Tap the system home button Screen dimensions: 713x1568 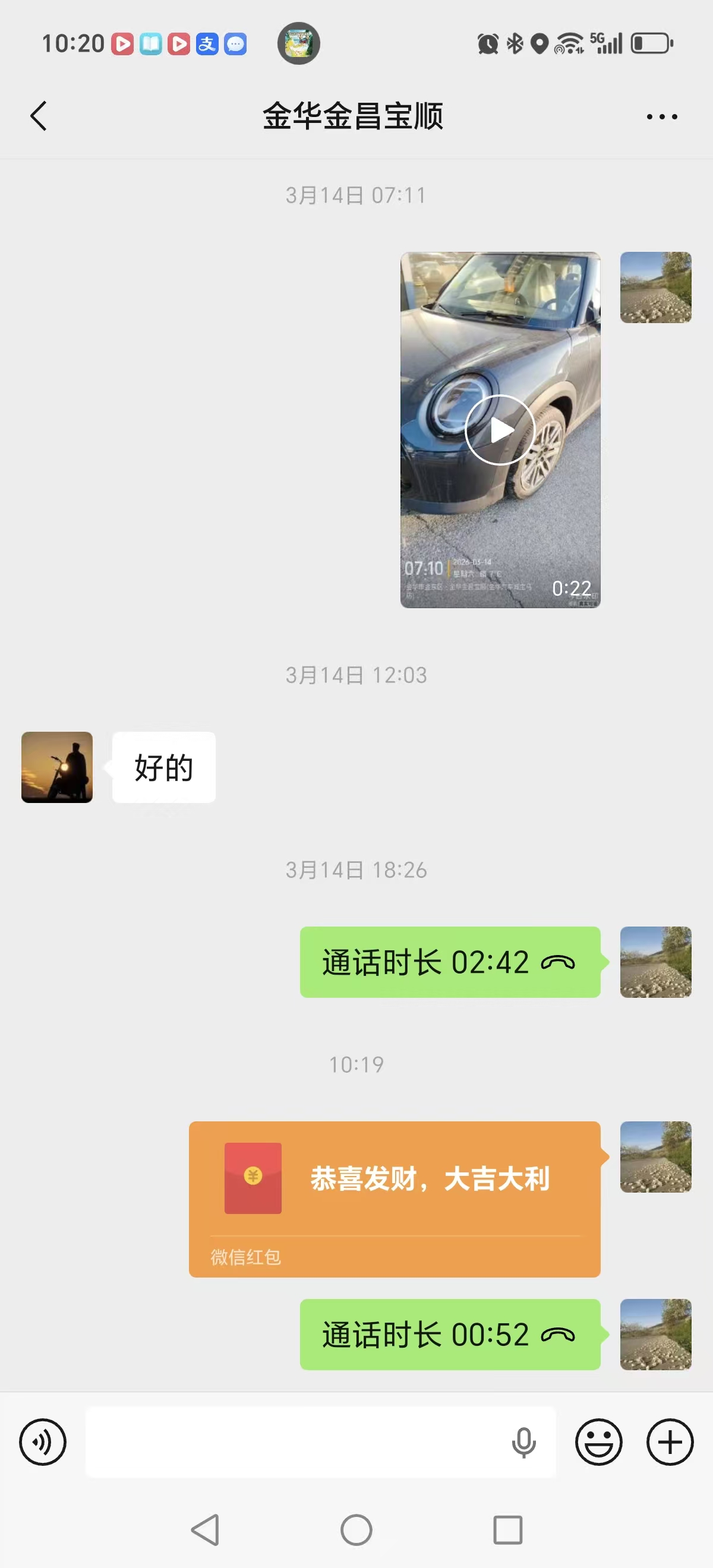(x=356, y=1529)
